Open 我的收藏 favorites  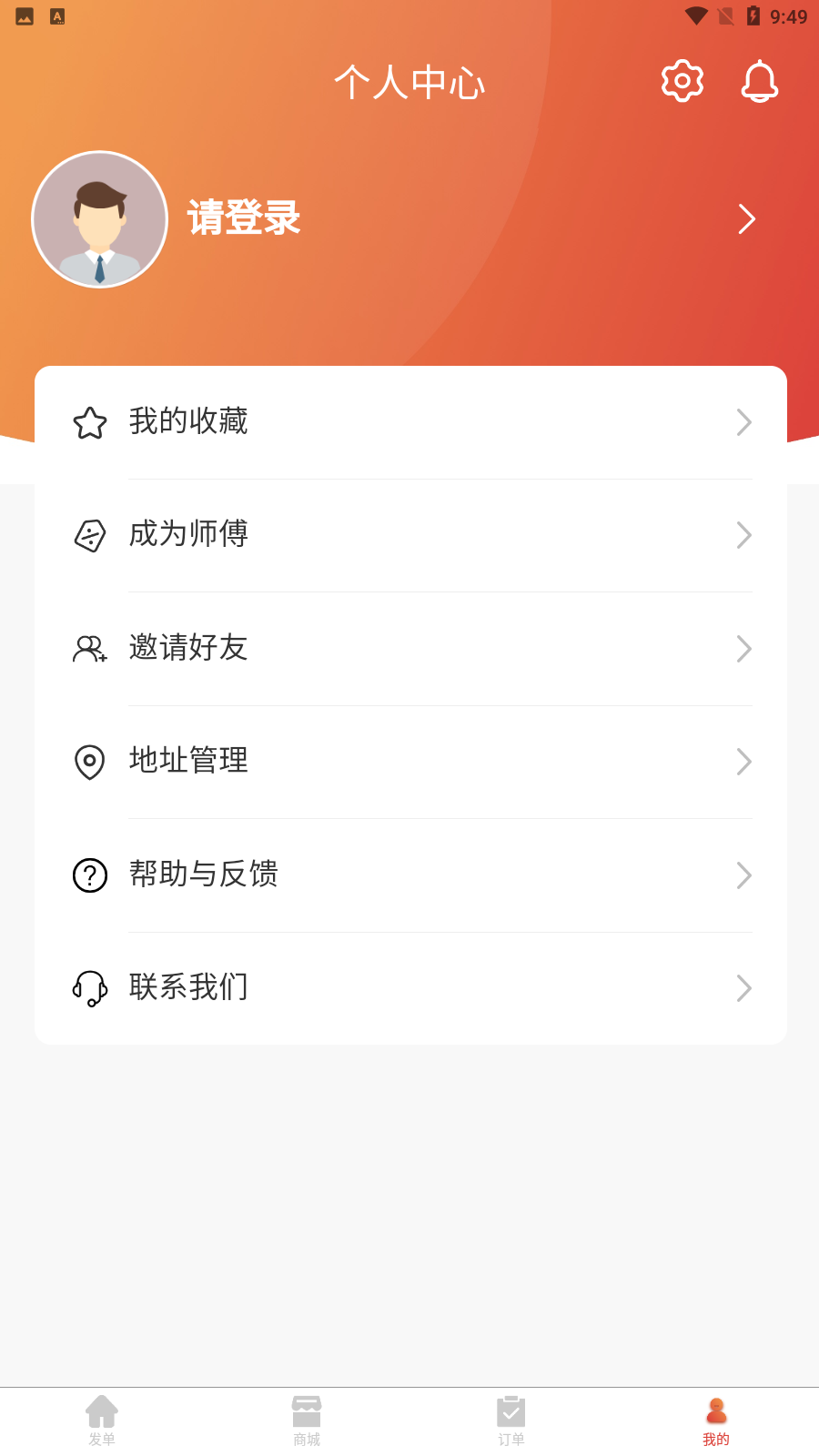(x=410, y=422)
